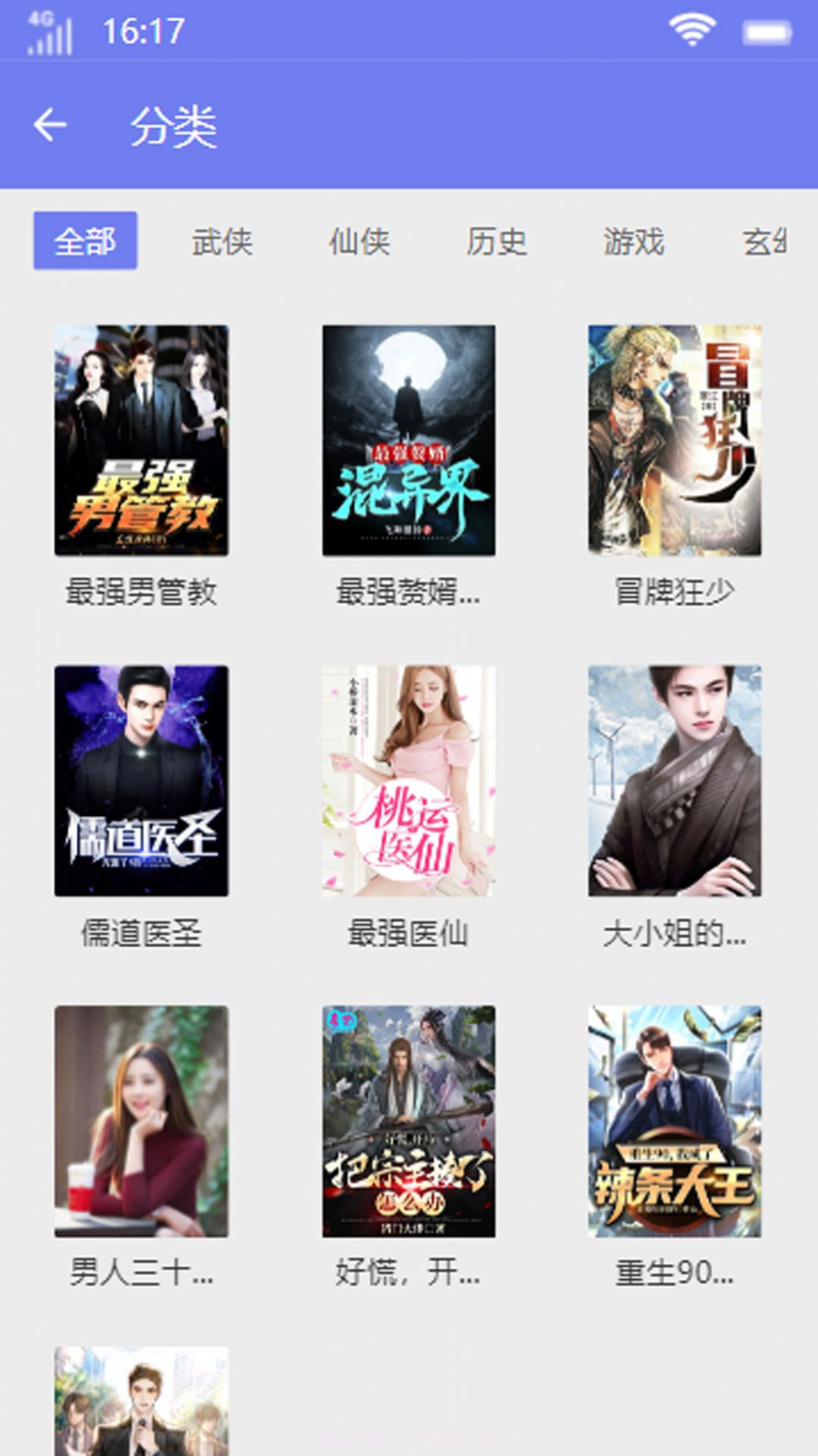The height and width of the screenshot is (1456, 818).
Task: Open the 历史 category
Action: click(496, 241)
